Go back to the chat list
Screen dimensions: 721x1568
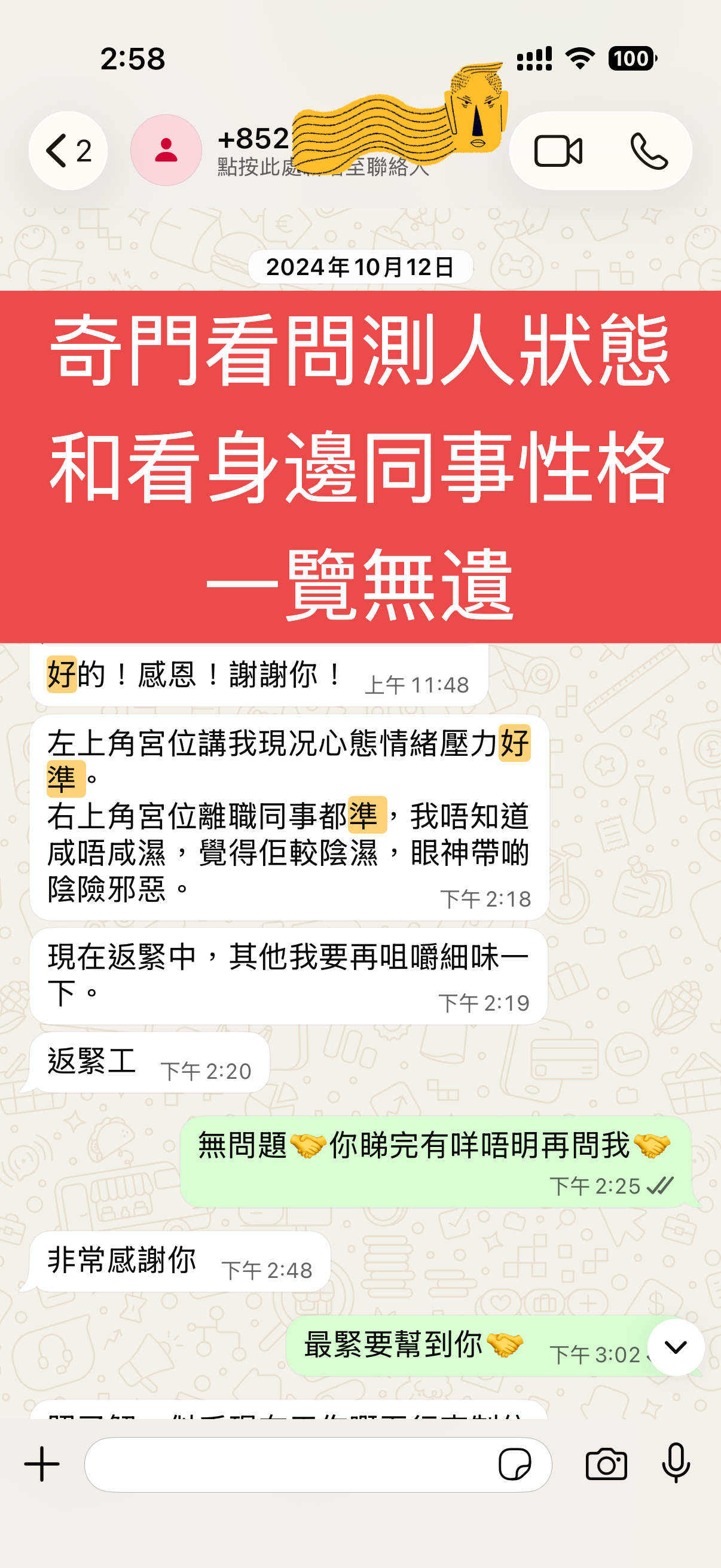67,151
